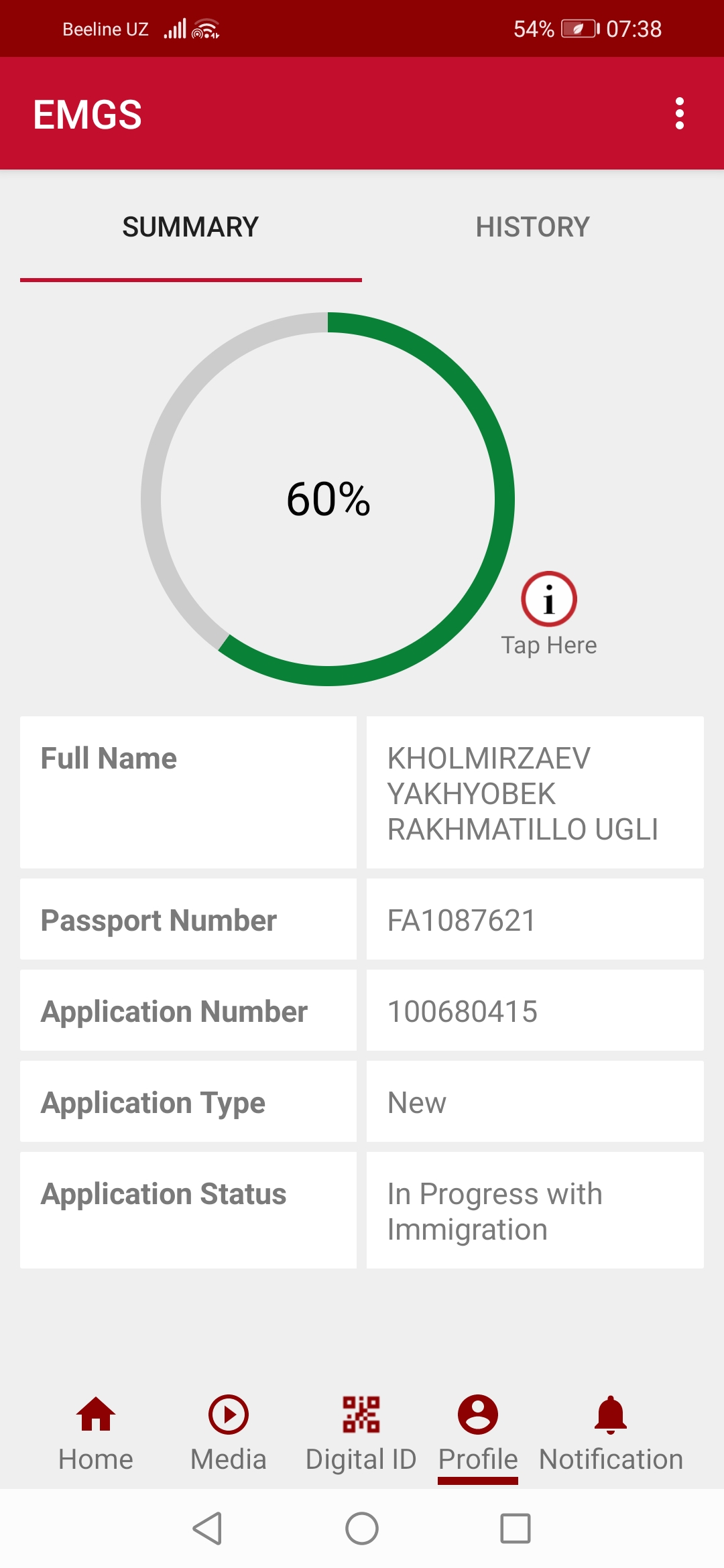
Task: Open the overflow menu in the app bar
Action: click(x=679, y=113)
